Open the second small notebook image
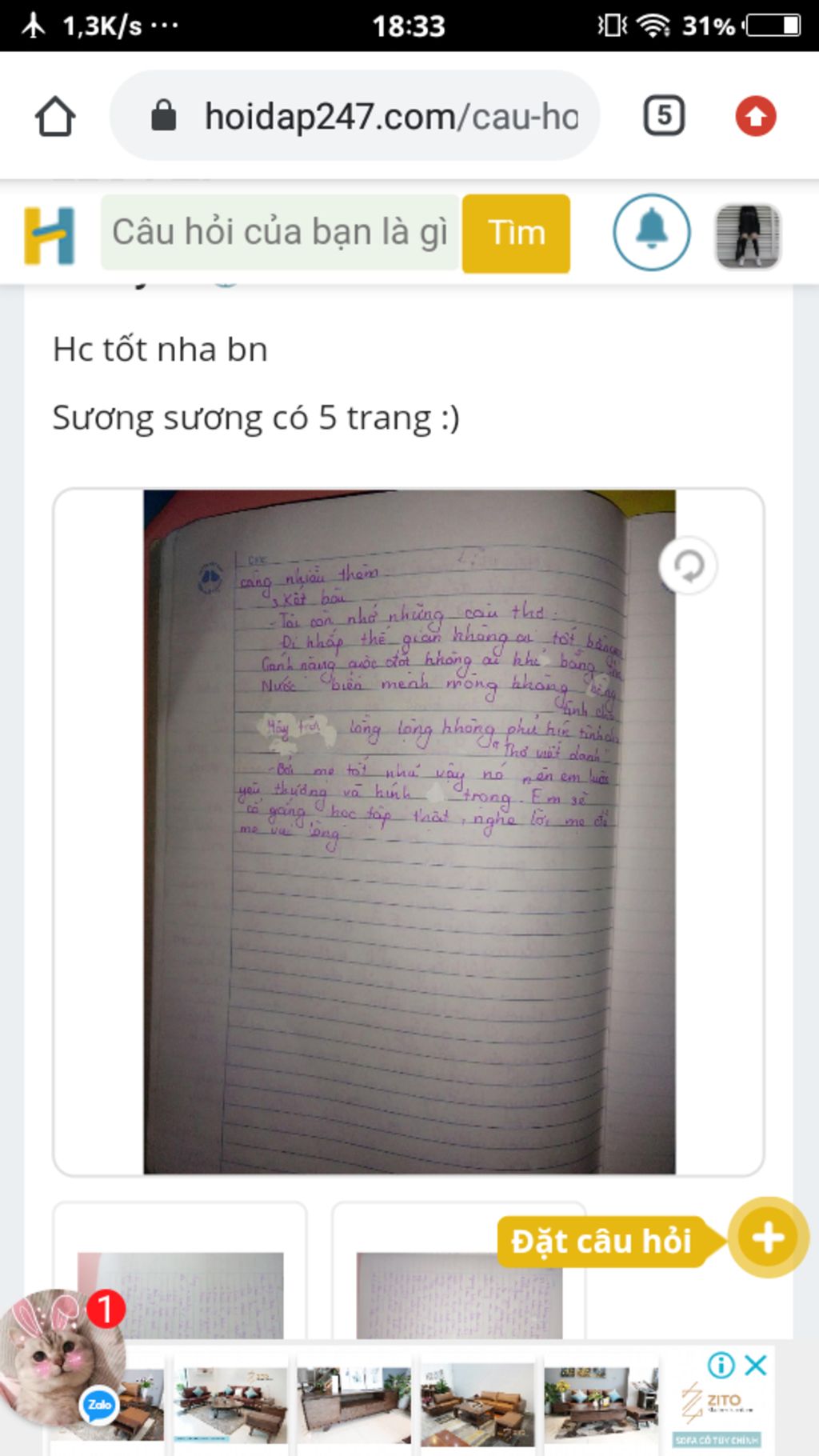Screen dimensions: 819x1456 coord(459,1294)
